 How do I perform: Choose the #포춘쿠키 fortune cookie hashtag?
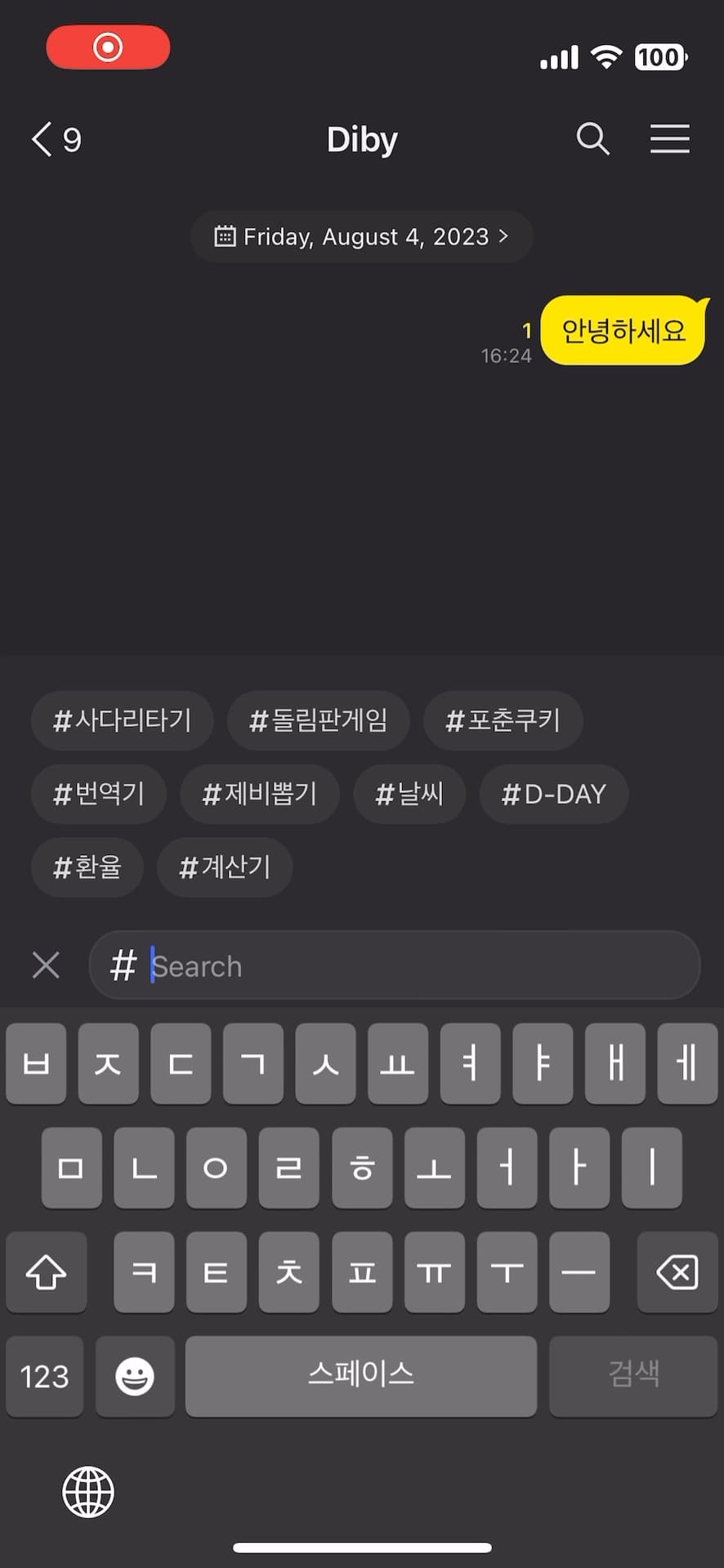point(503,720)
